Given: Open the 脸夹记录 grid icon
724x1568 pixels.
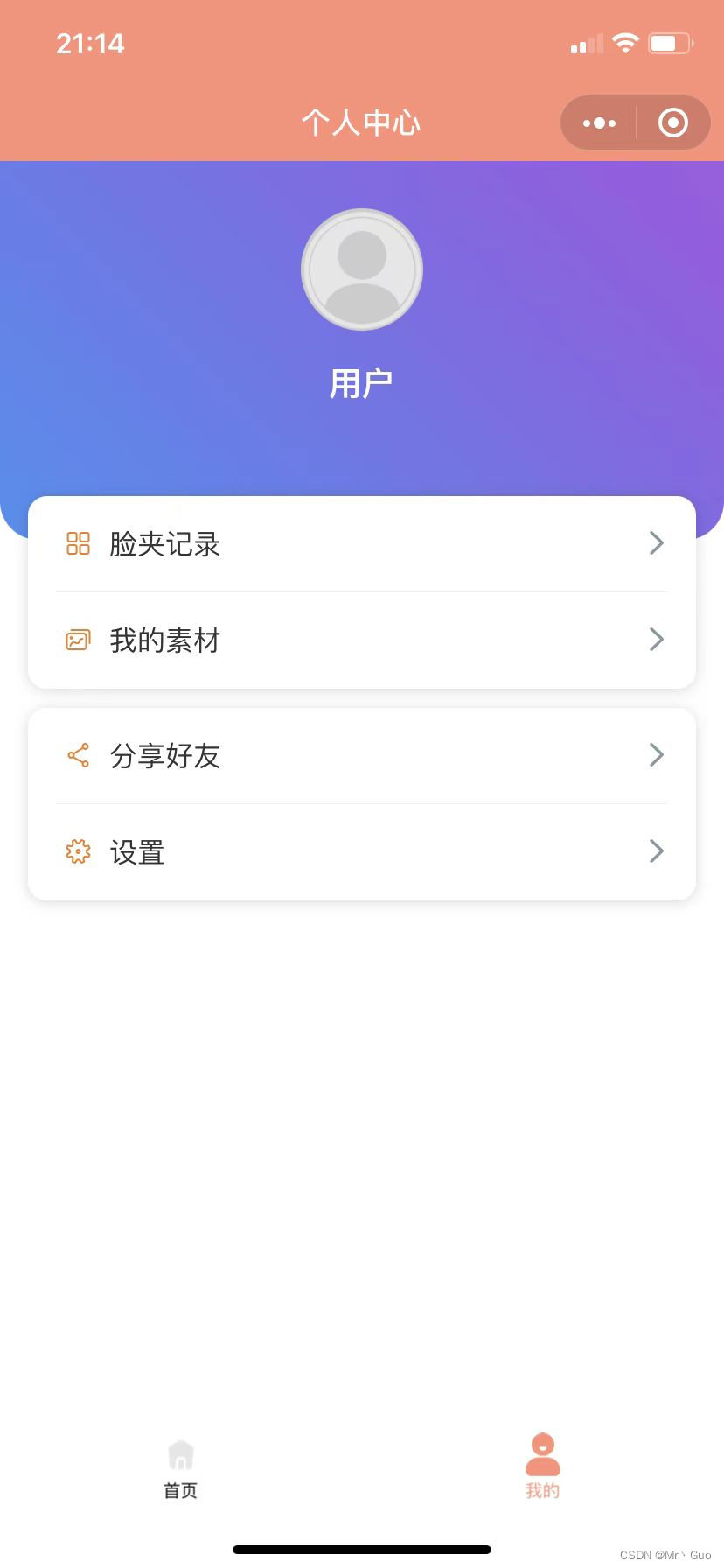Looking at the screenshot, I should point(78,543).
